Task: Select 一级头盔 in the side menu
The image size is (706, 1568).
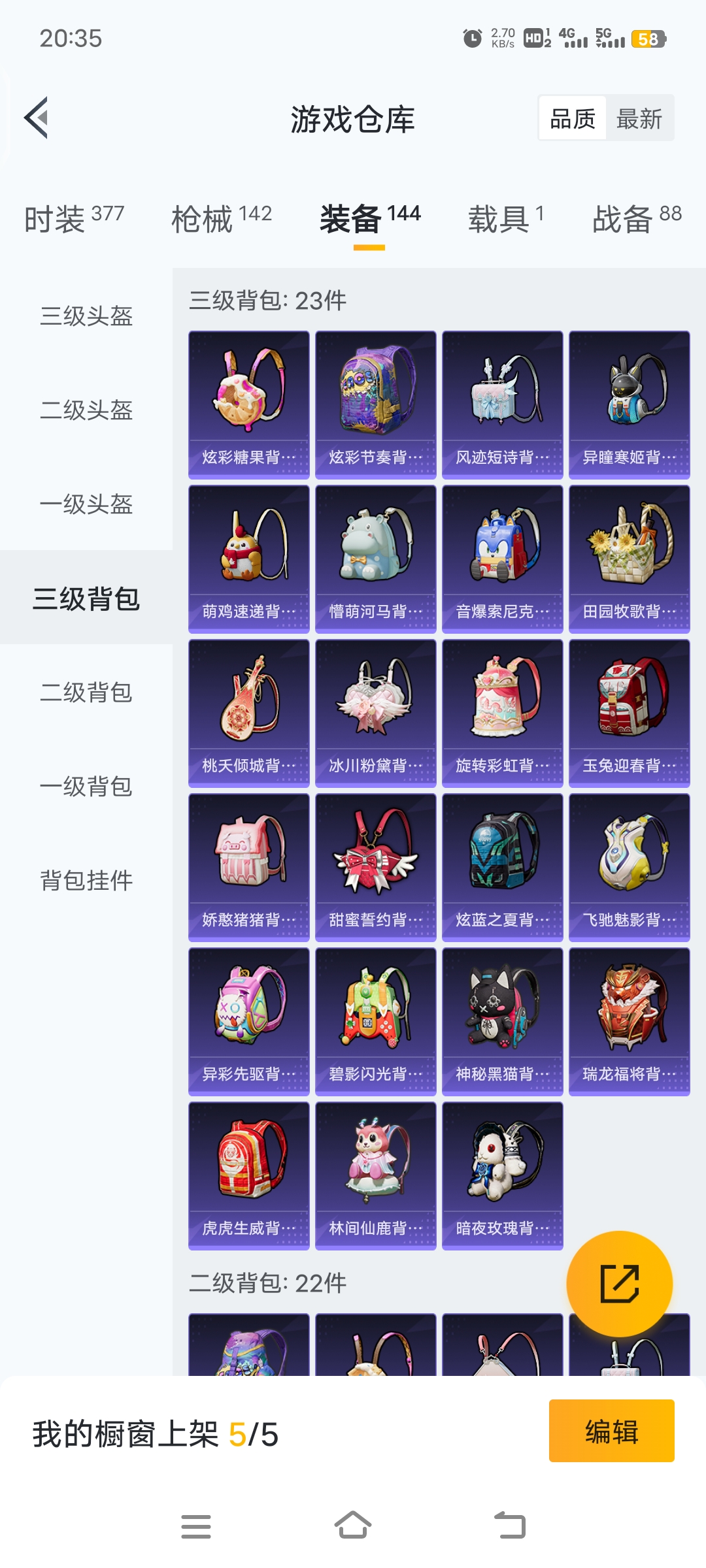Action: (86, 504)
